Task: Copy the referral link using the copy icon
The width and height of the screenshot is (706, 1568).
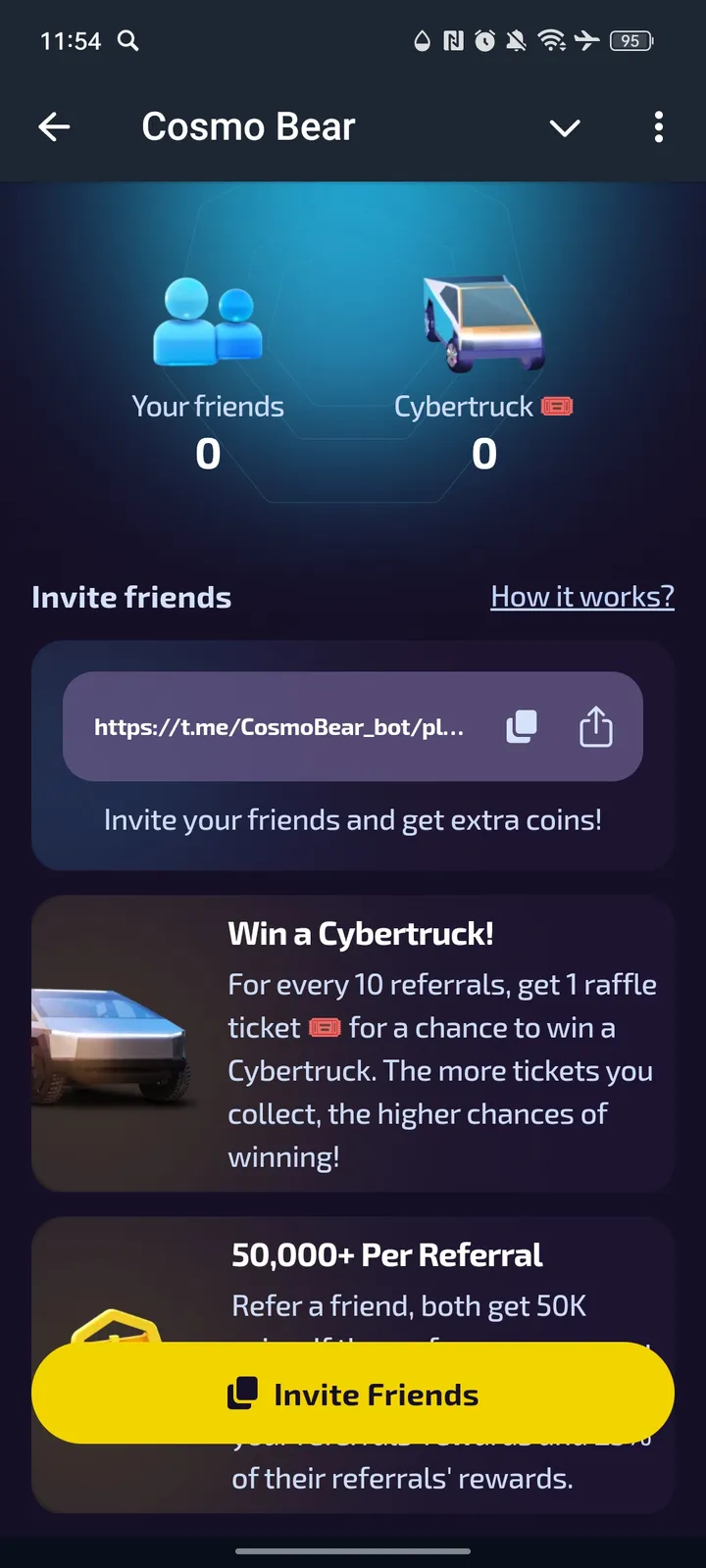Action: click(x=521, y=726)
